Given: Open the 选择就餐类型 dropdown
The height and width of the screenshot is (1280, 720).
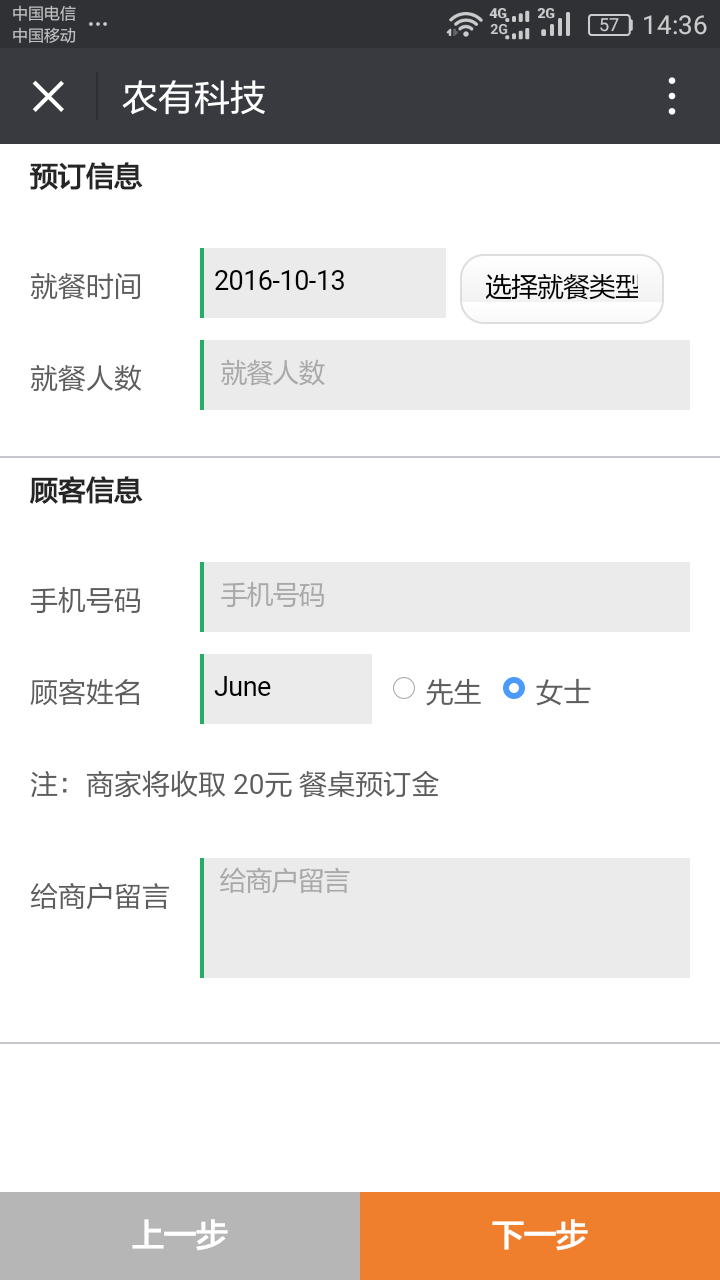Looking at the screenshot, I should (561, 288).
